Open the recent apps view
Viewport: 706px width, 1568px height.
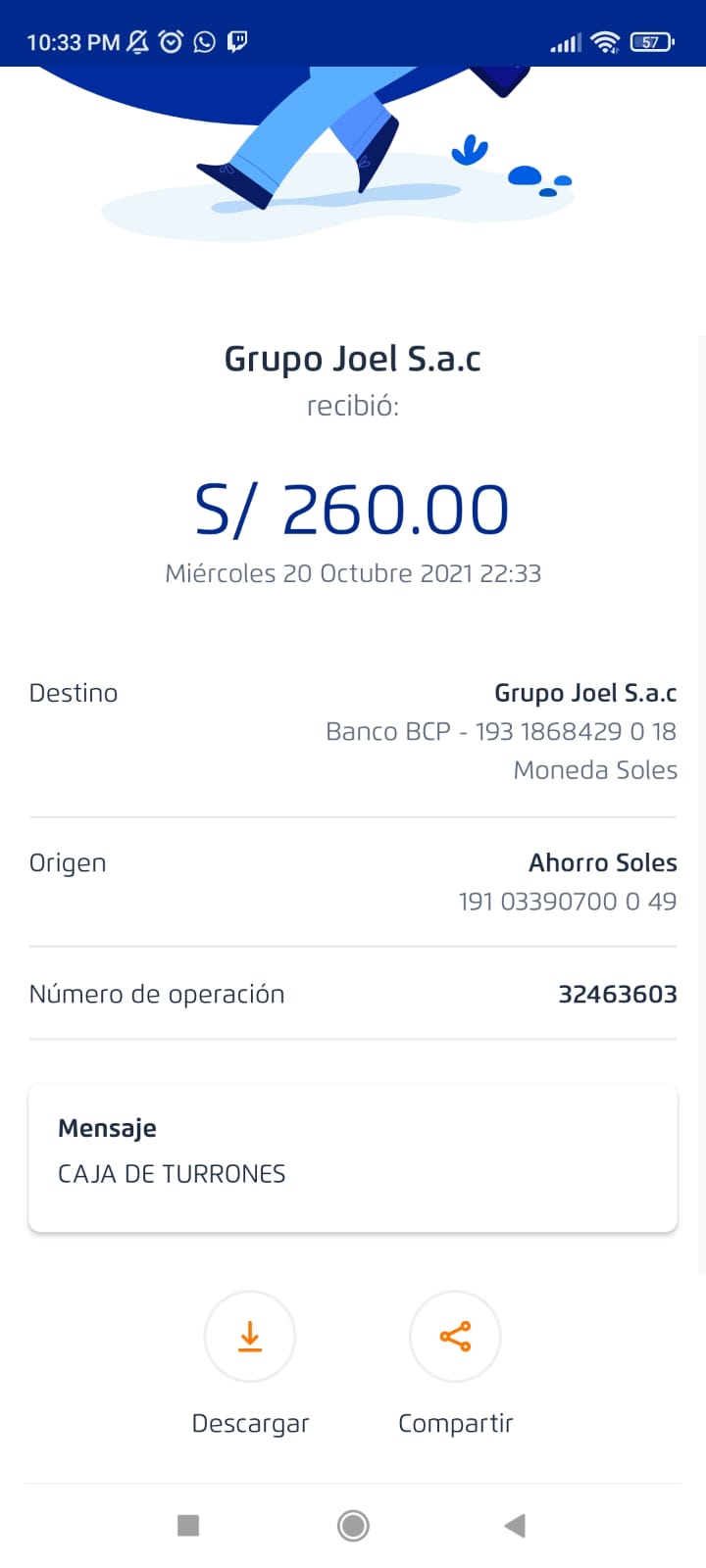(x=188, y=1525)
